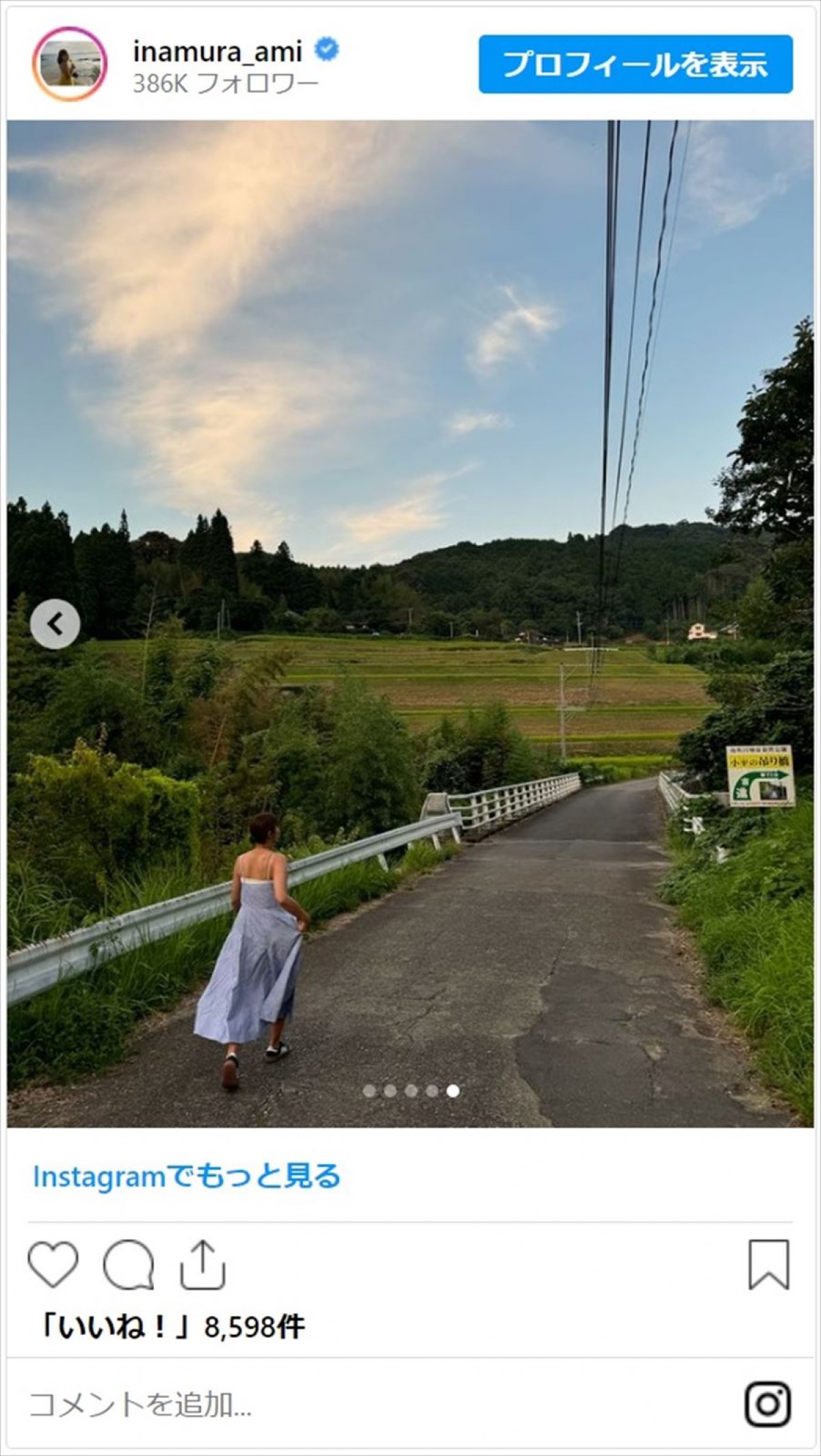This screenshot has height=1456, width=821.
Task: Open Instagram via the camera logo icon
Action: [x=768, y=1404]
